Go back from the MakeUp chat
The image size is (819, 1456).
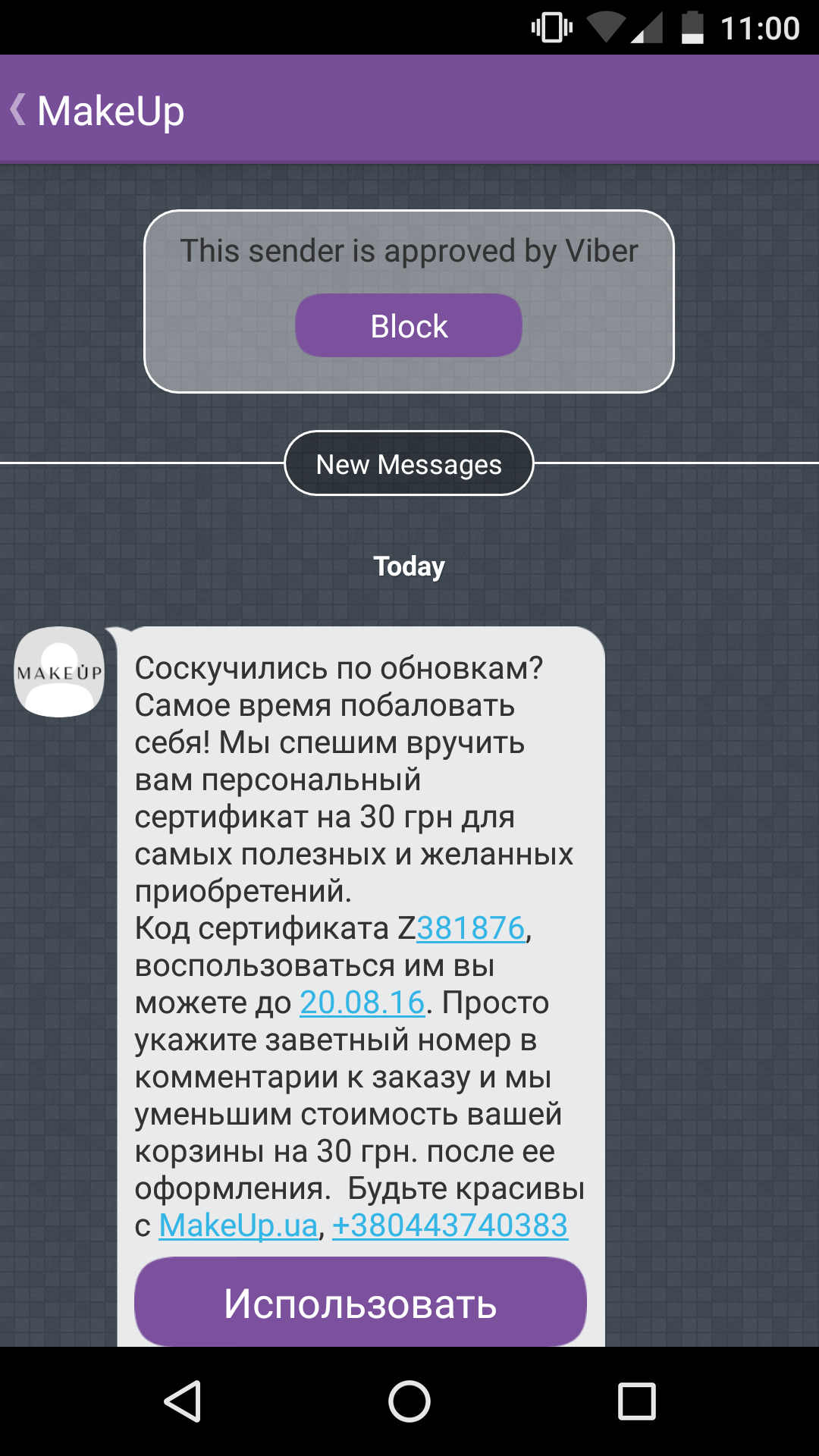20,111
